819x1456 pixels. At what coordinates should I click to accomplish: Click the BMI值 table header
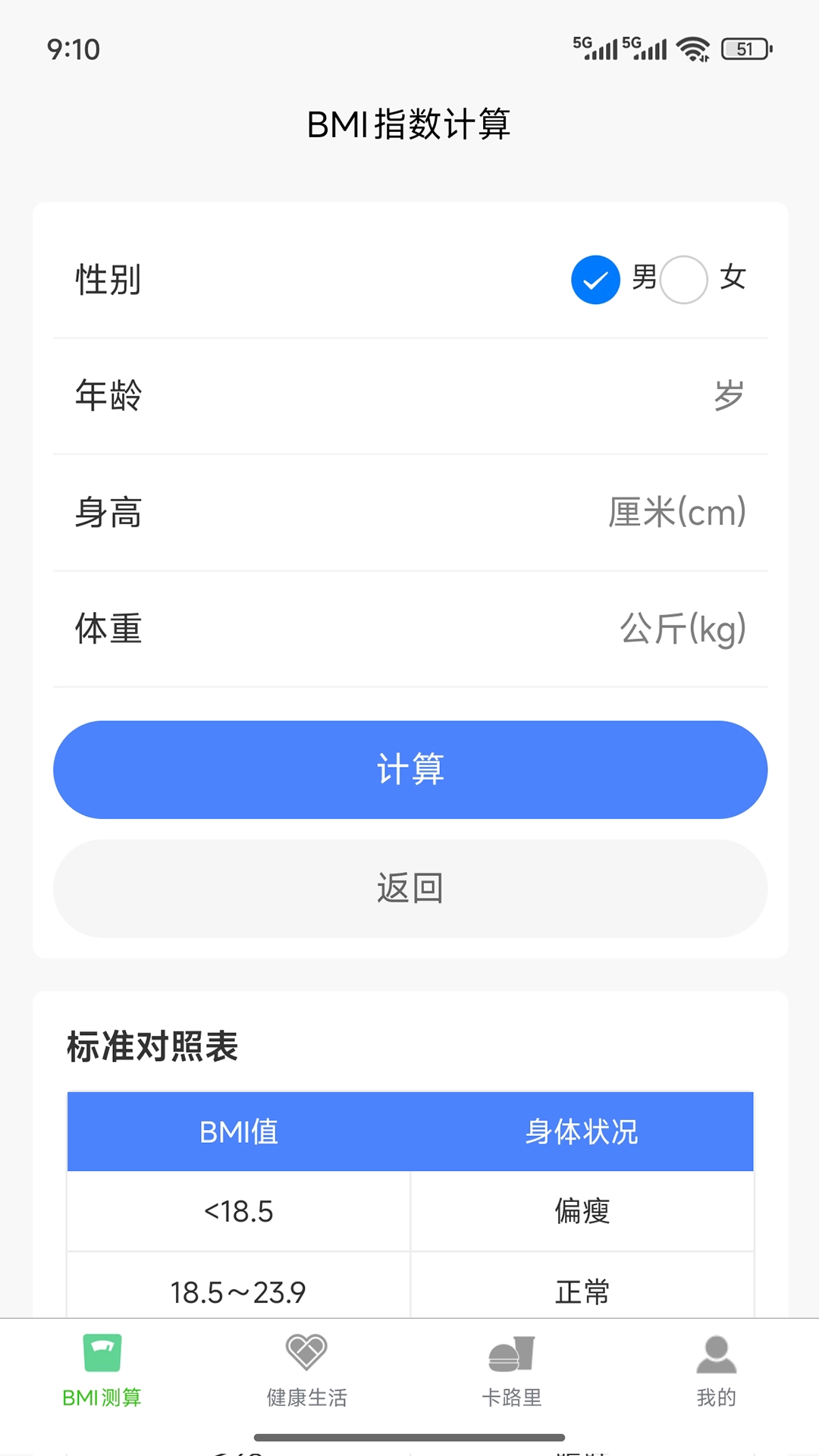coord(237,1131)
